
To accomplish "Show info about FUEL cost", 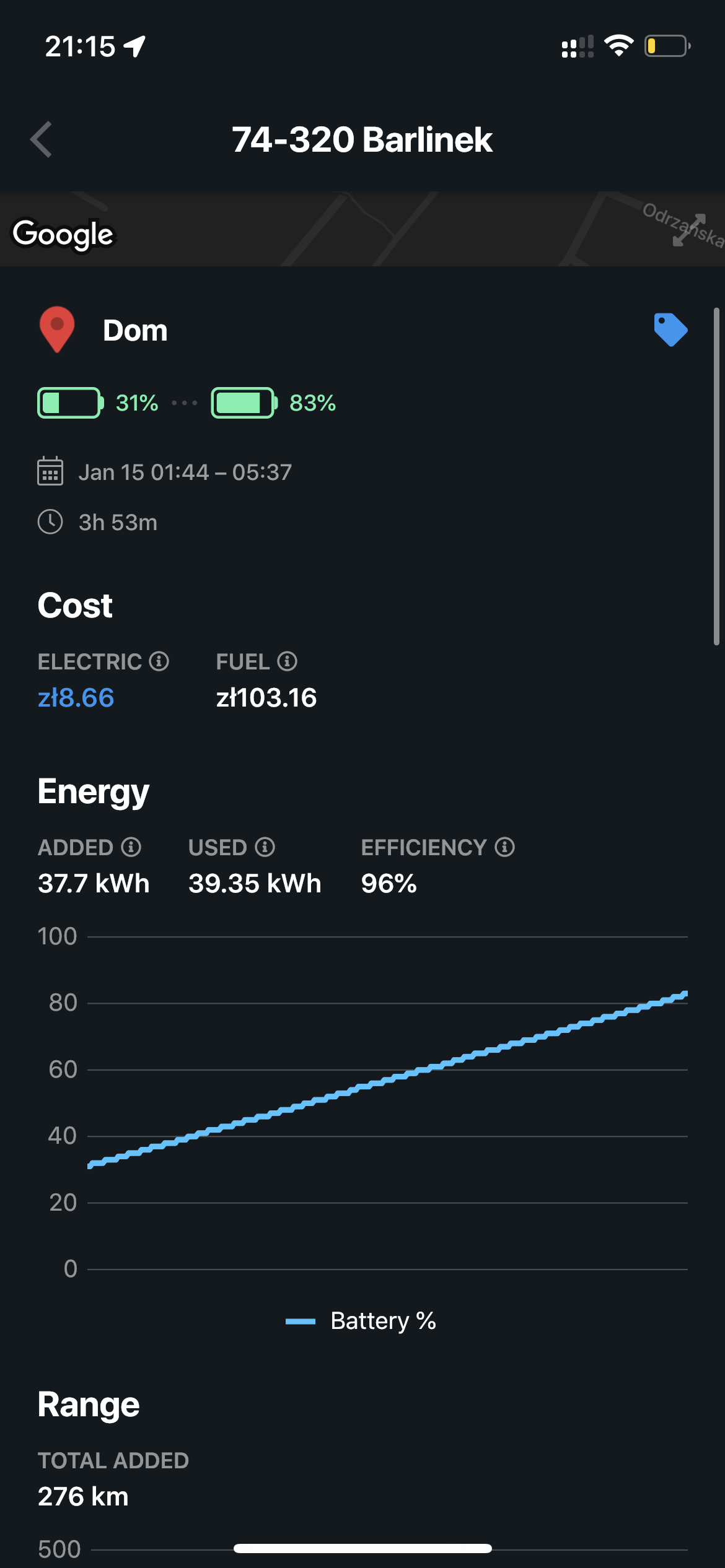I will click(x=287, y=661).
